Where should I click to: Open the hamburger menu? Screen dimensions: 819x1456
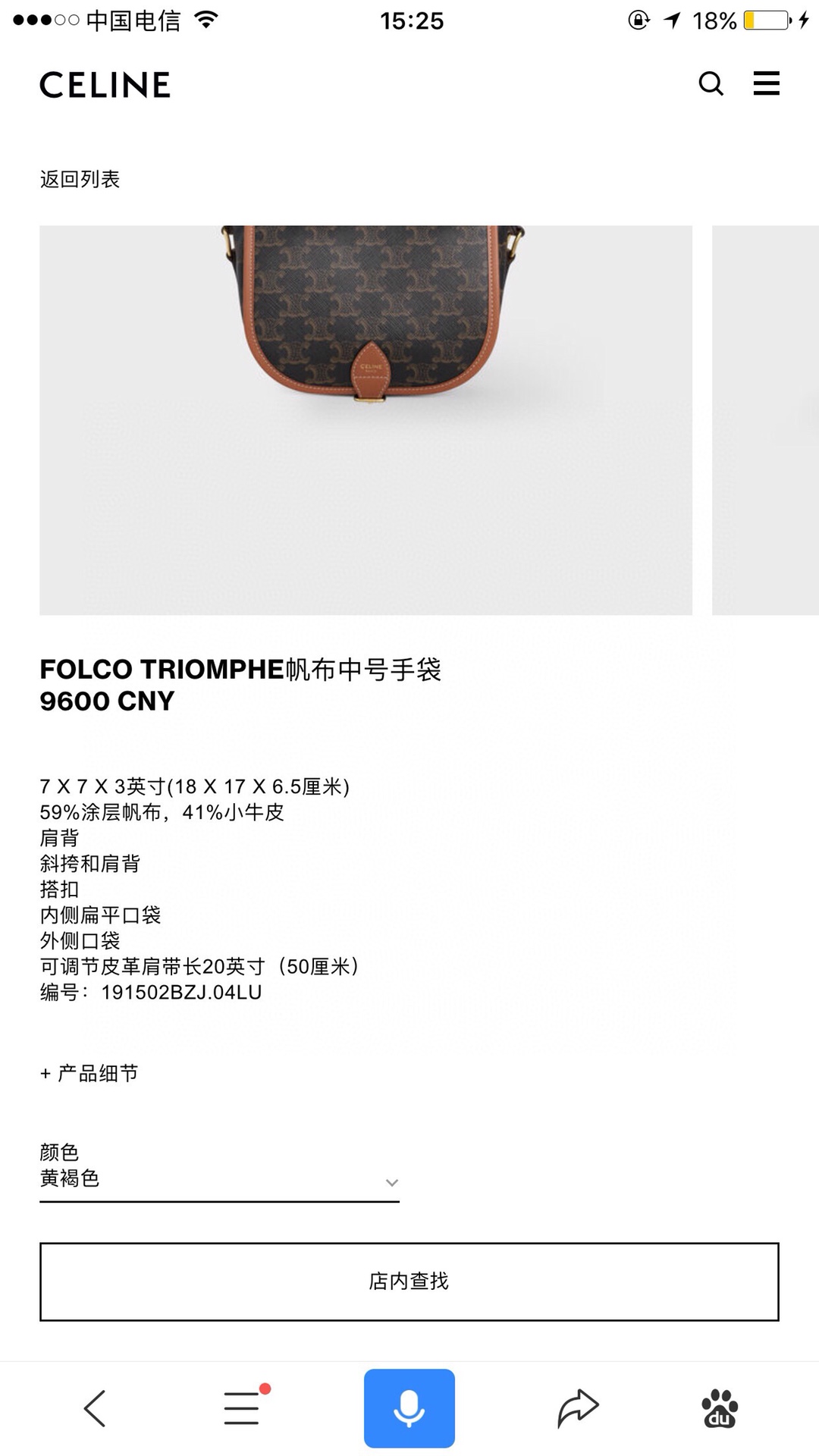click(766, 83)
